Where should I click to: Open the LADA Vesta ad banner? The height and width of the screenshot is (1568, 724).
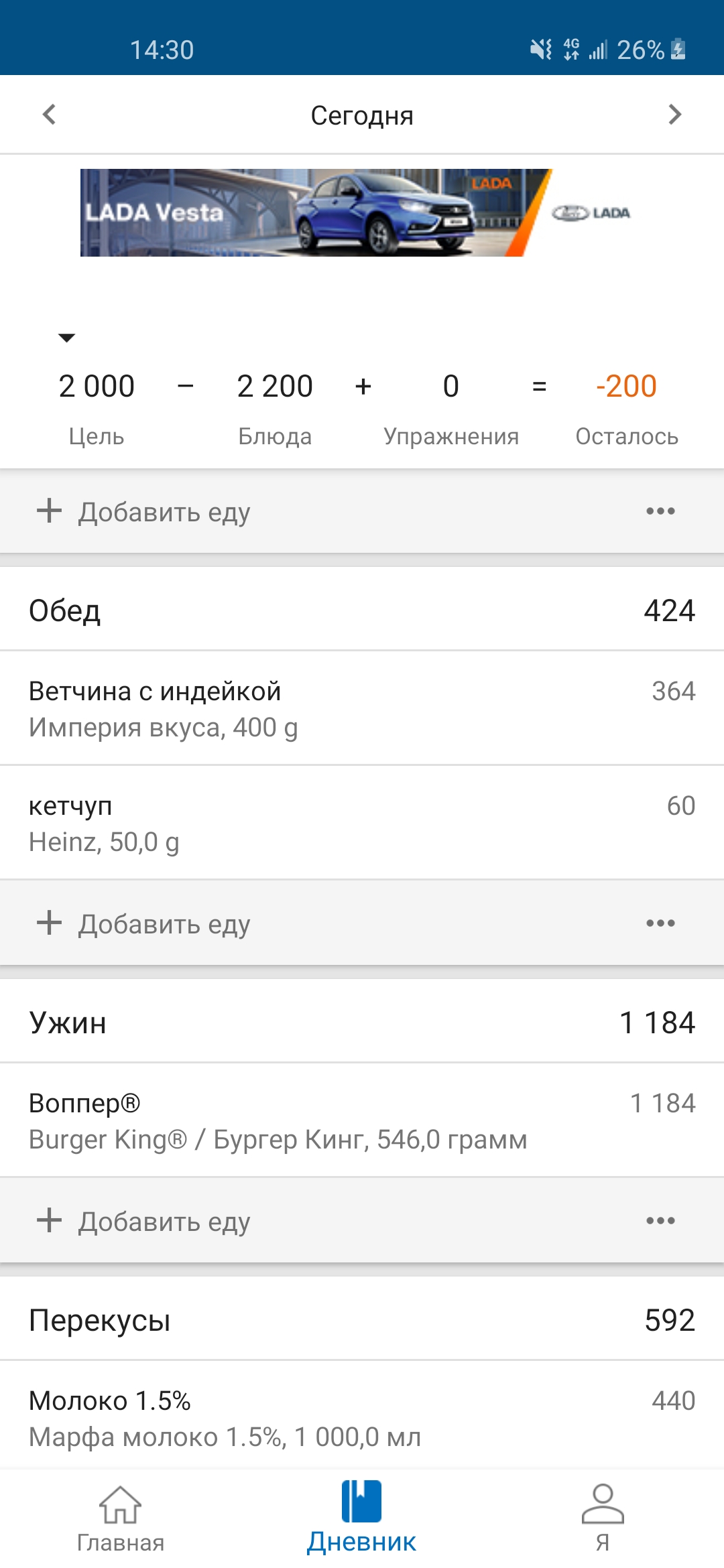point(362,212)
